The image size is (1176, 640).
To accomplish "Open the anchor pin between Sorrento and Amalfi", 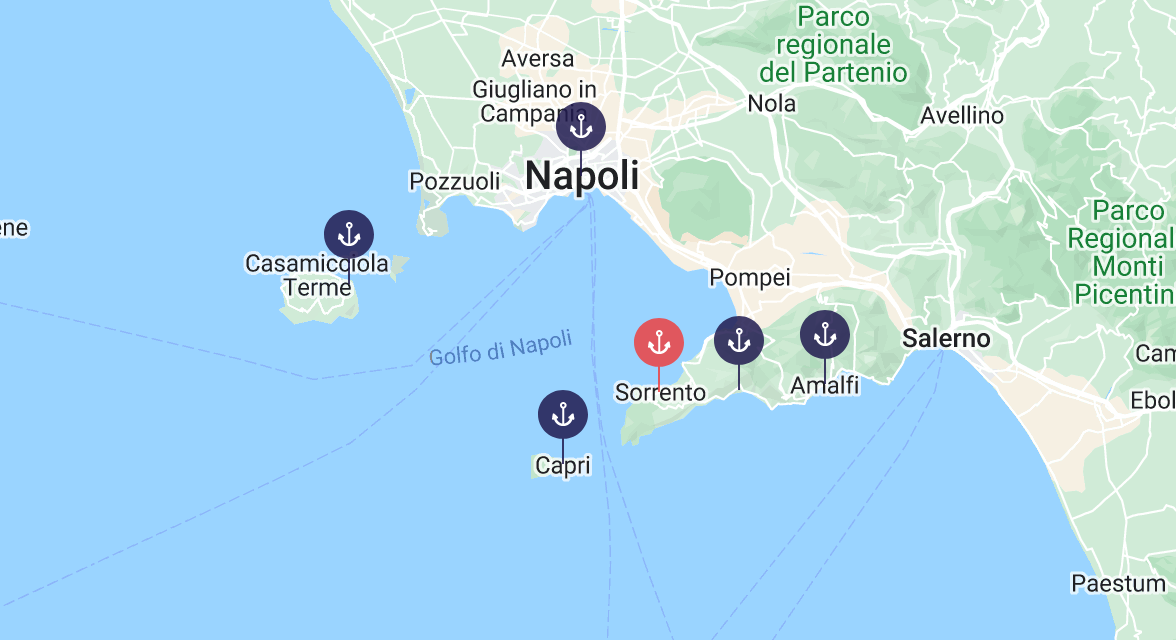I will (x=739, y=341).
